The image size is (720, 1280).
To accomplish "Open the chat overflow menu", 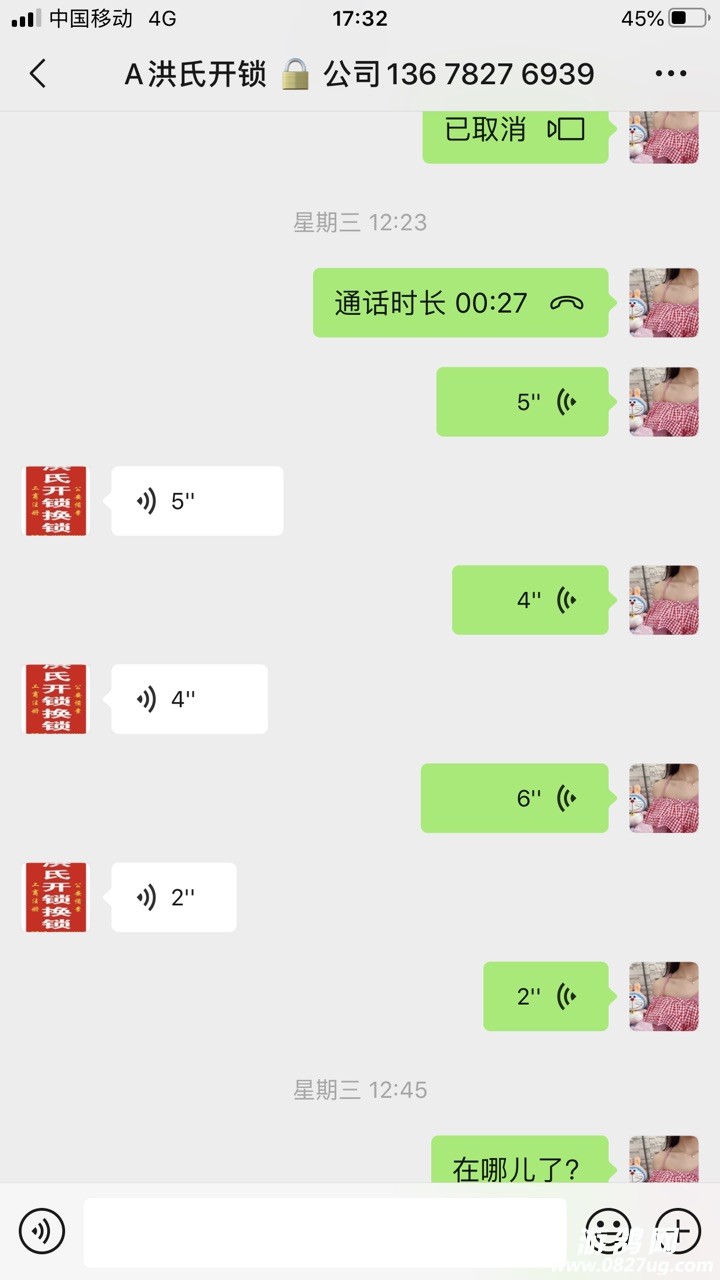I will (x=670, y=74).
